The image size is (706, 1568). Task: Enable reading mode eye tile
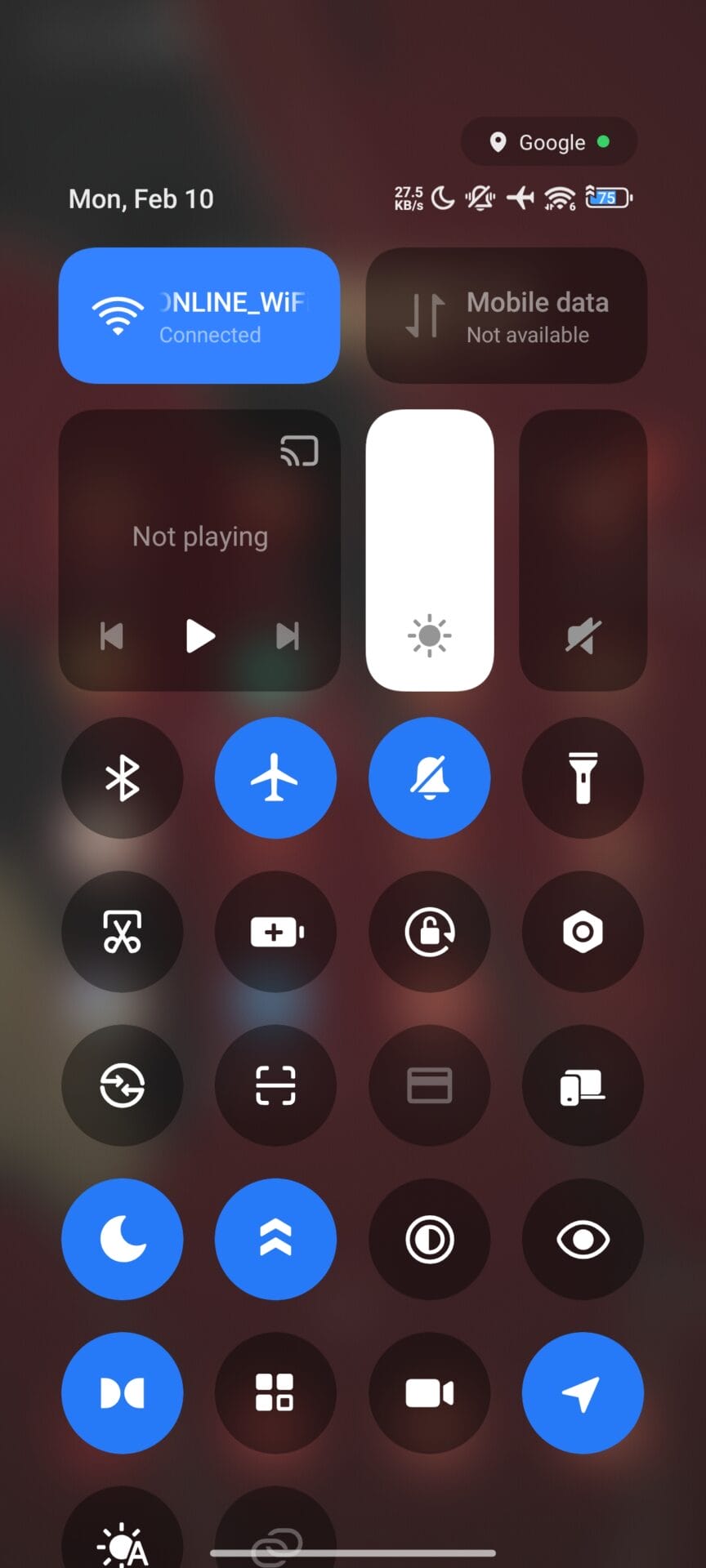click(x=583, y=1239)
